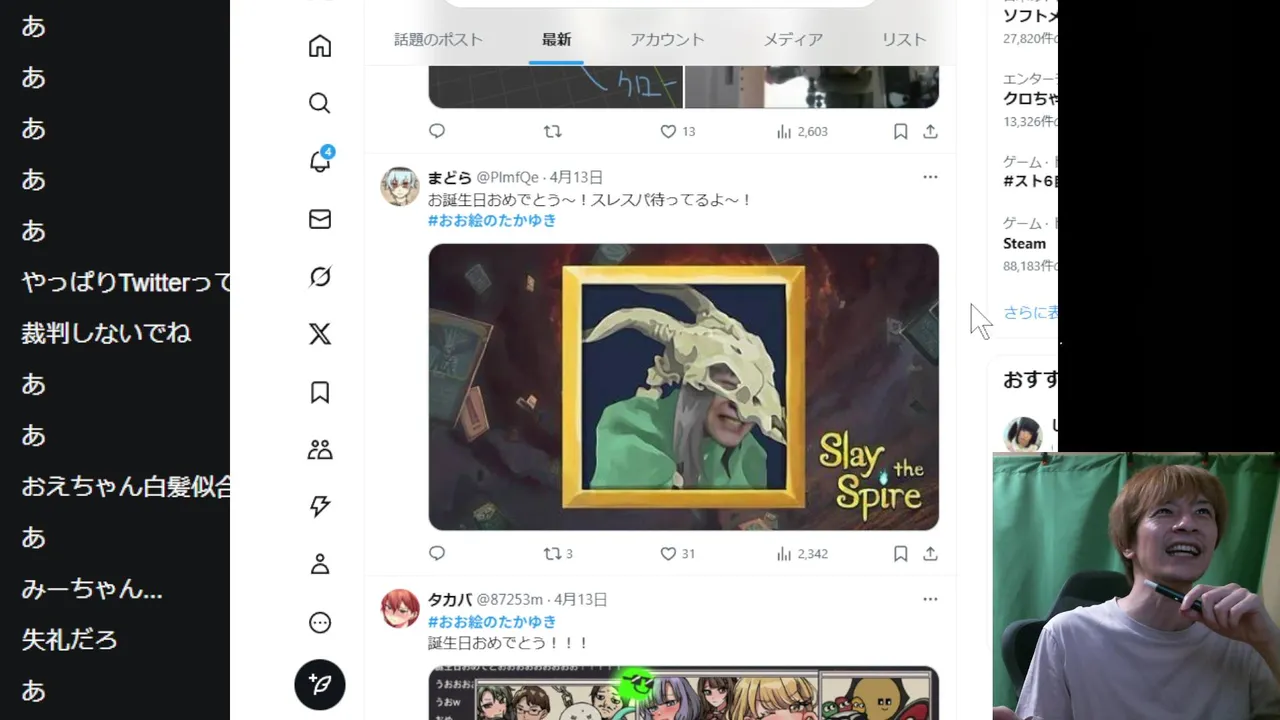Switch to the メディア tab
1280x720 pixels.
coord(793,40)
